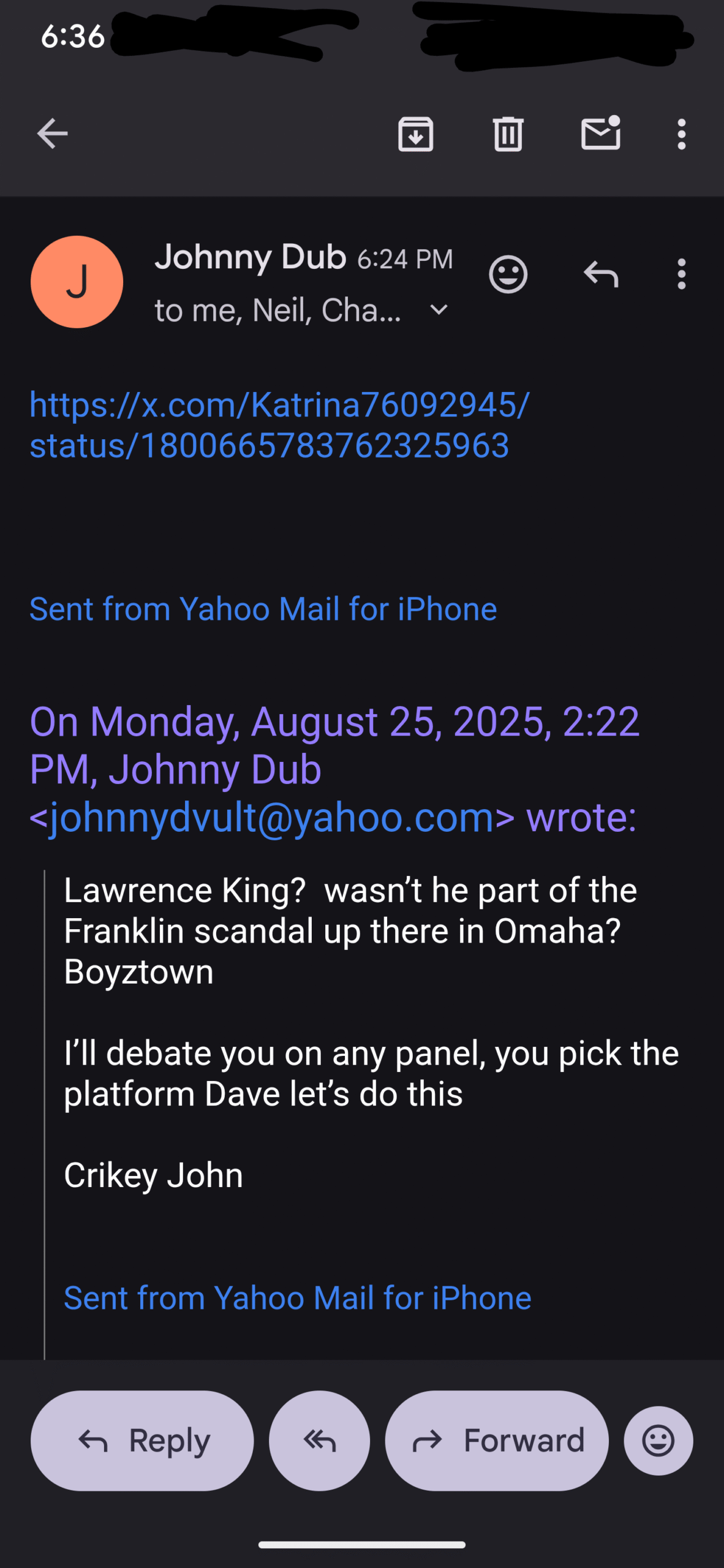Open the message's three-dot menu
This screenshot has height=1568, width=724.
(x=681, y=274)
